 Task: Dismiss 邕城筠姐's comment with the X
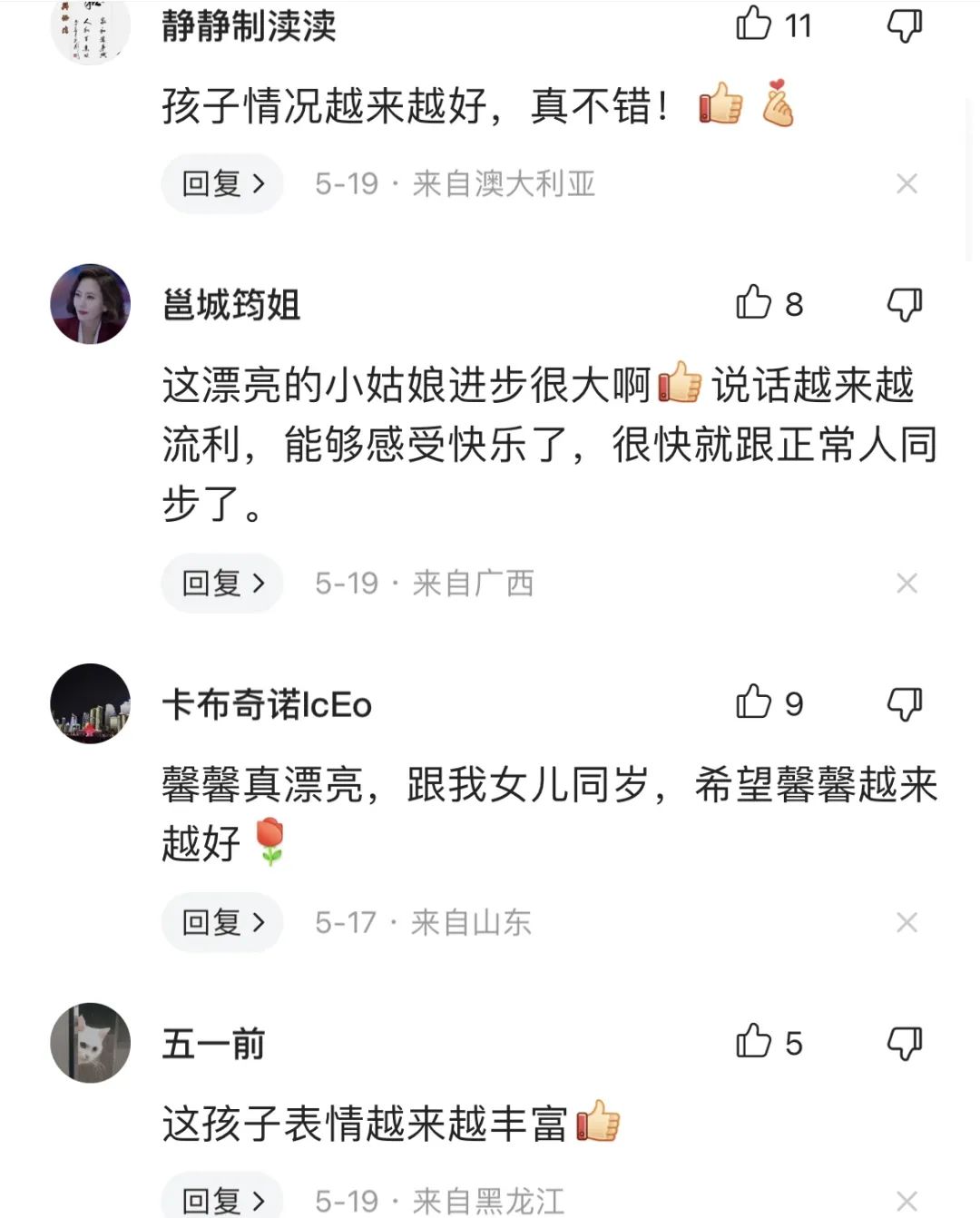pyautogui.click(x=907, y=584)
